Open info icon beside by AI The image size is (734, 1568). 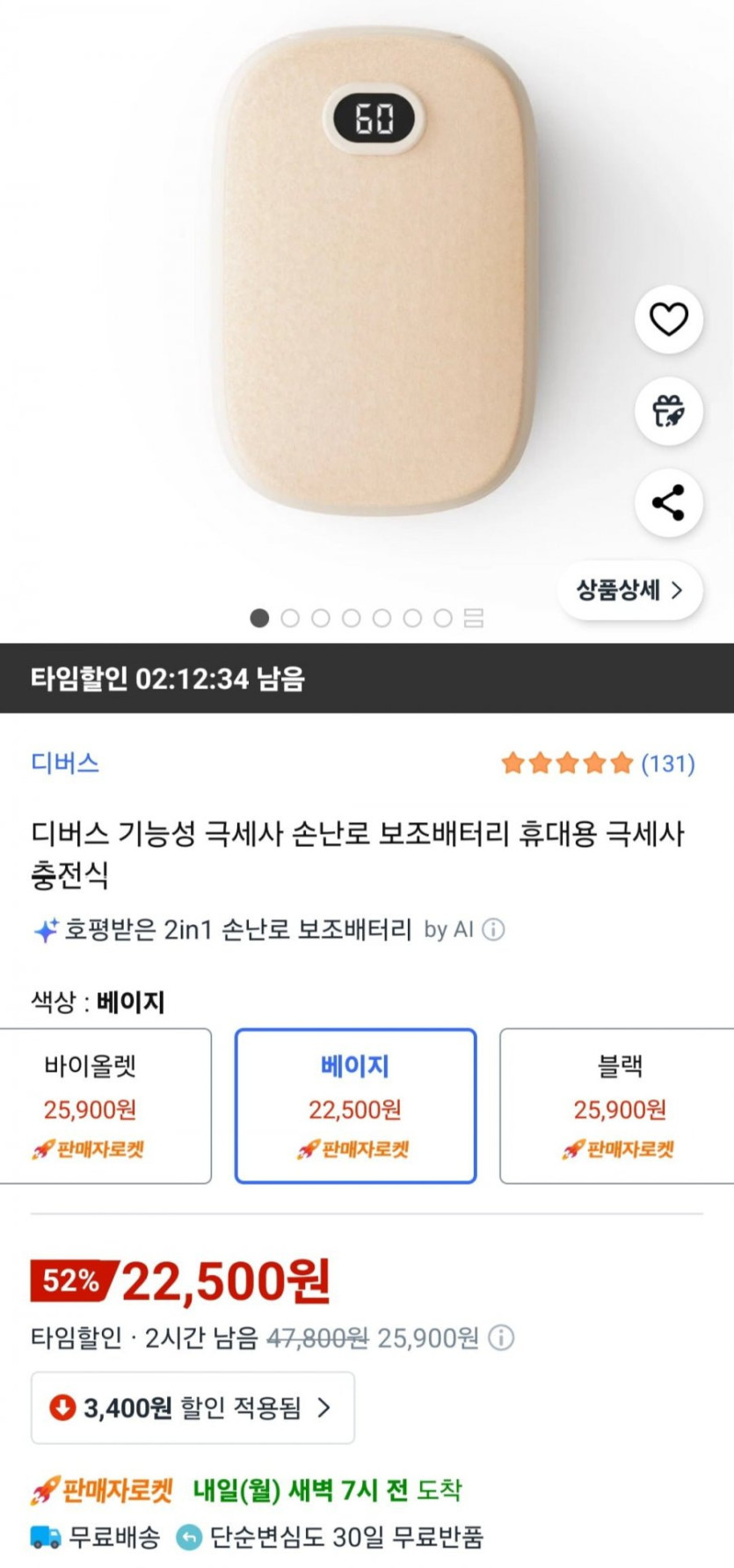494,930
